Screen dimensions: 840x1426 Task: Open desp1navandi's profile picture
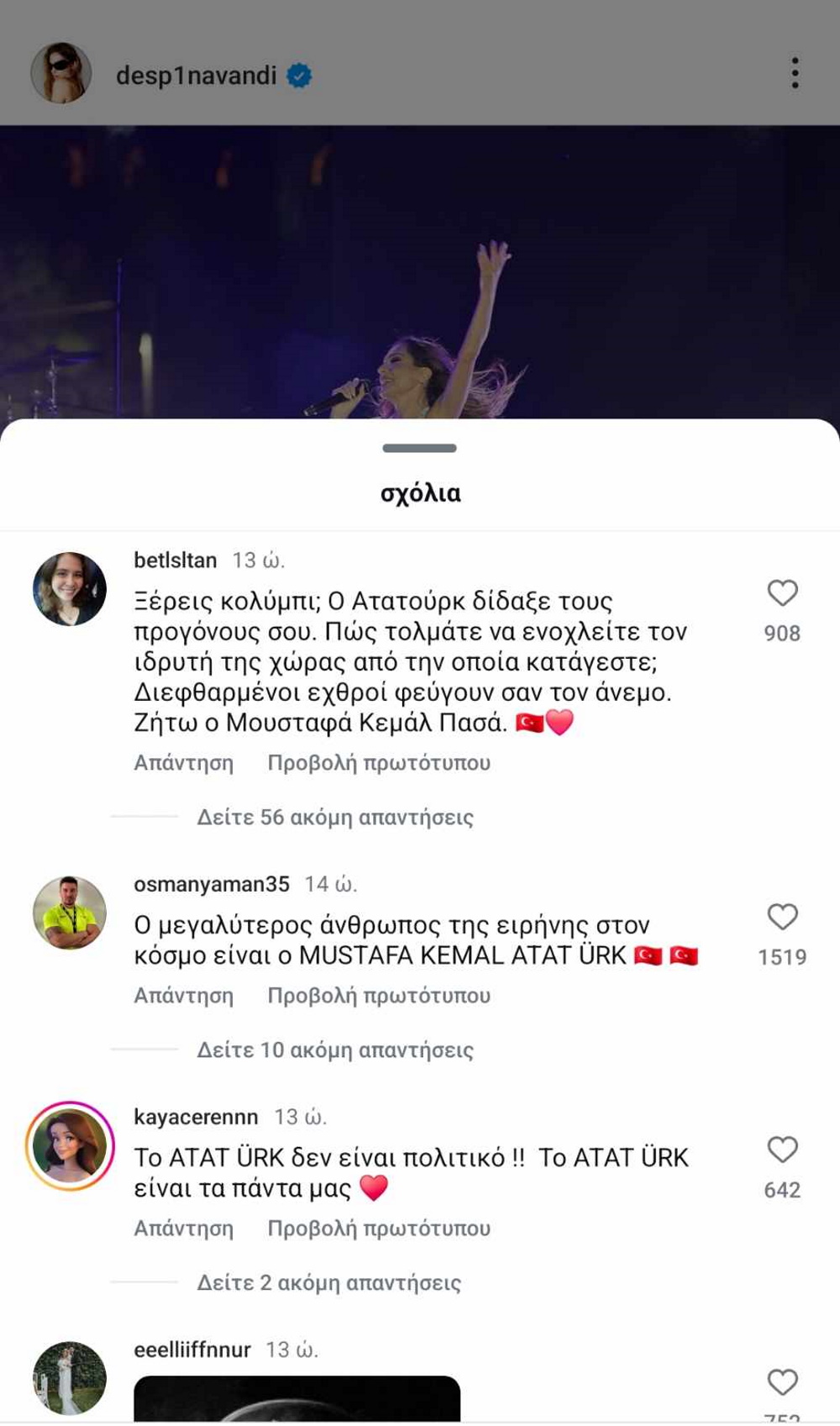[61, 73]
